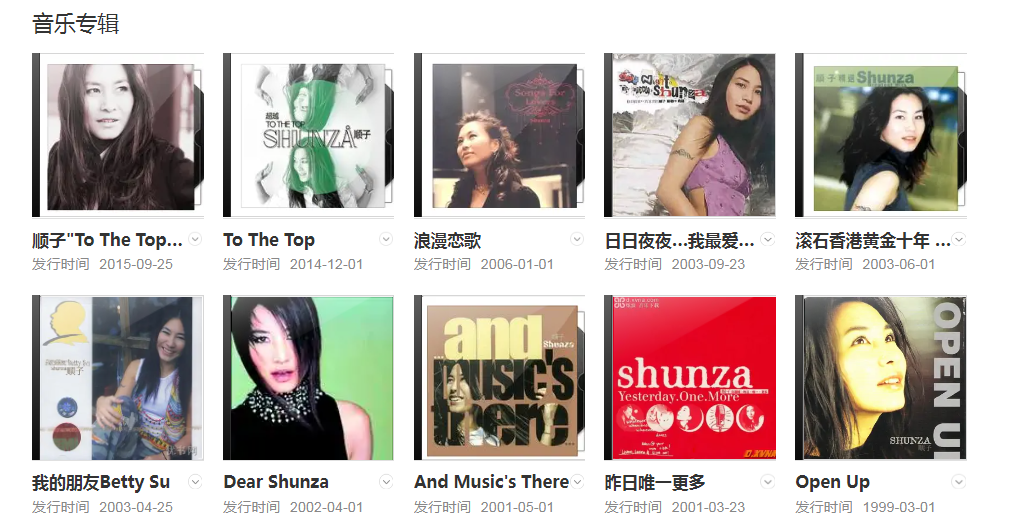
Task: Expand the arrow next to 日日夜夜…我最爱
Action: [x=768, y=240]
